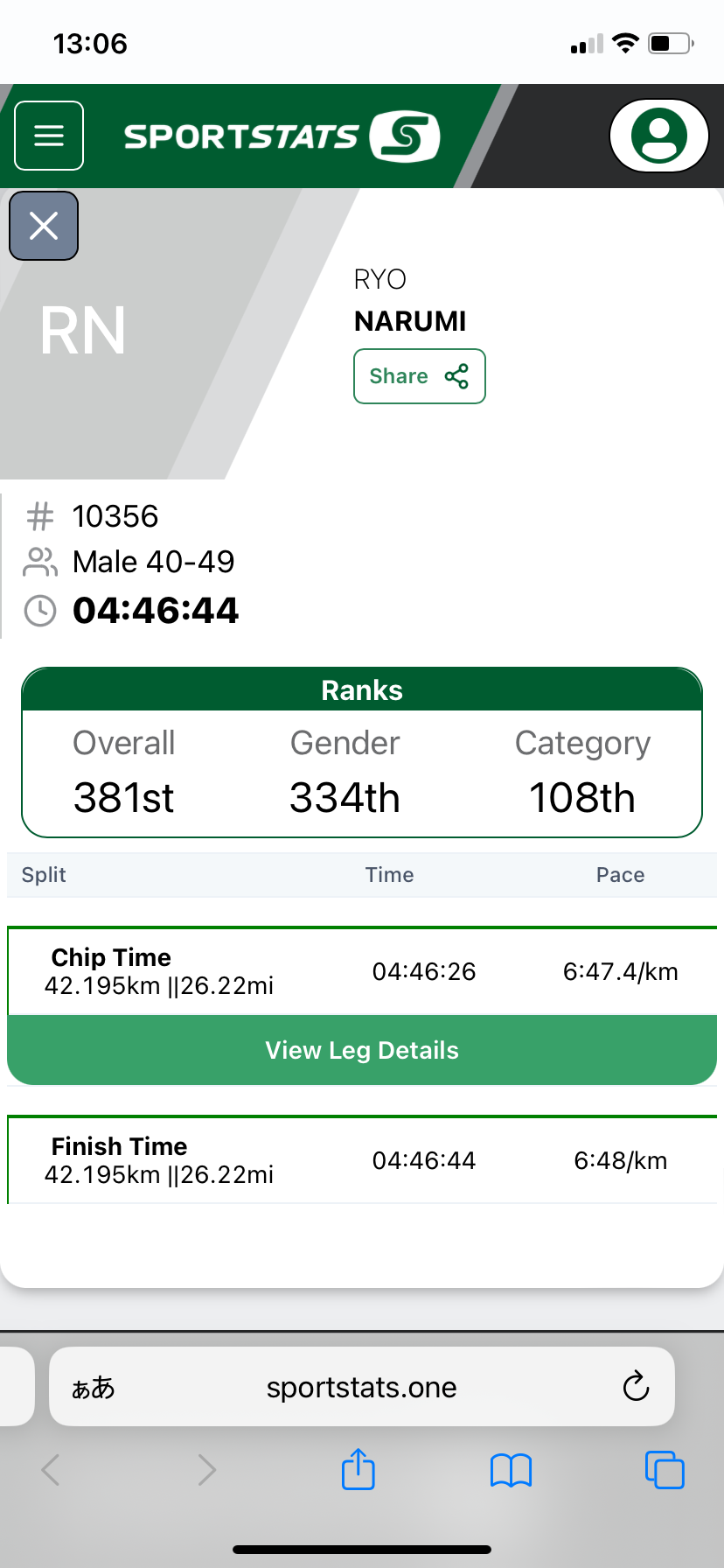Open the hamburger menu
724x1568 pixels.
tap(49, 136)
